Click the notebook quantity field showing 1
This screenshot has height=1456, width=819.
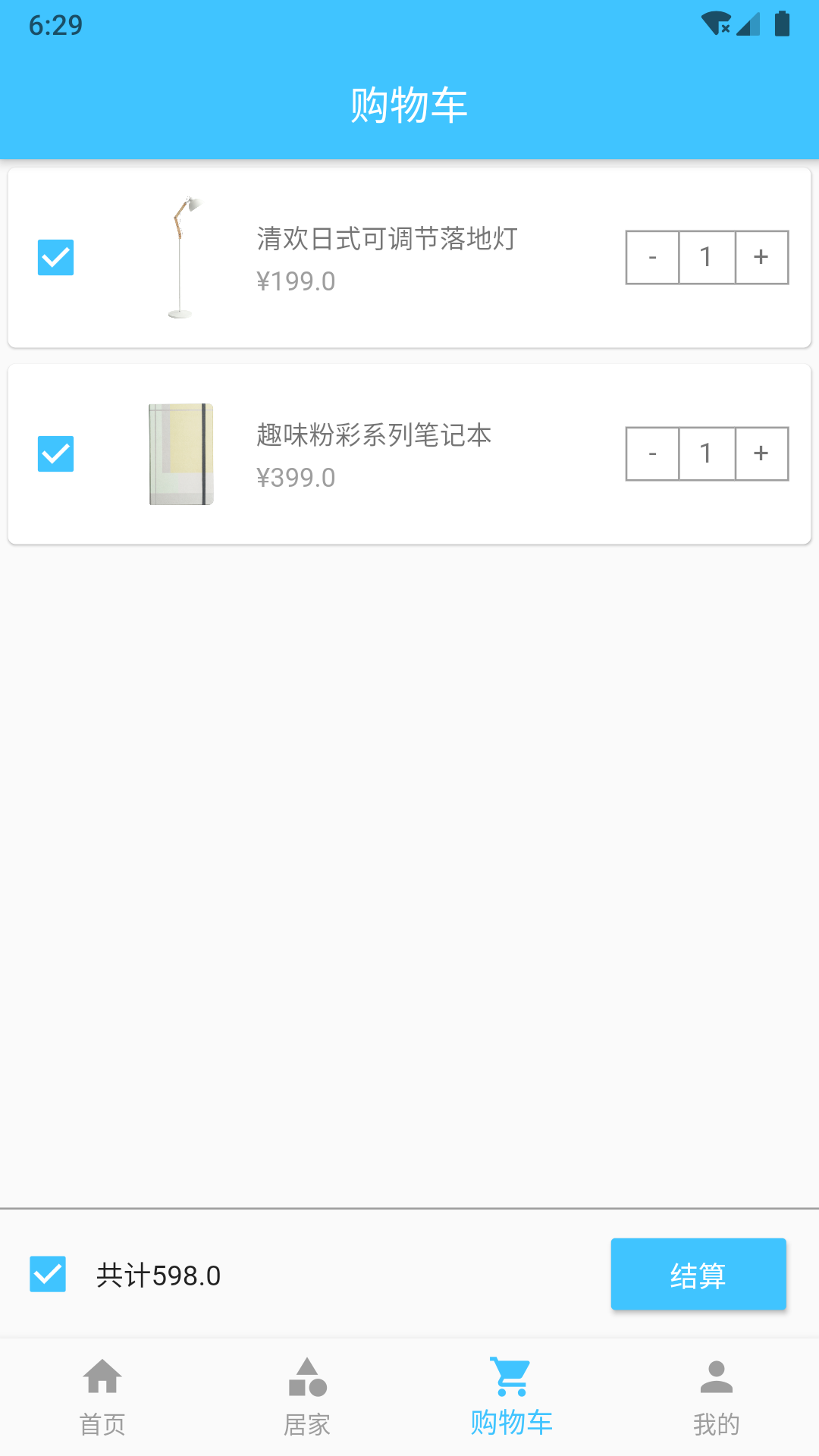point(706,453)
